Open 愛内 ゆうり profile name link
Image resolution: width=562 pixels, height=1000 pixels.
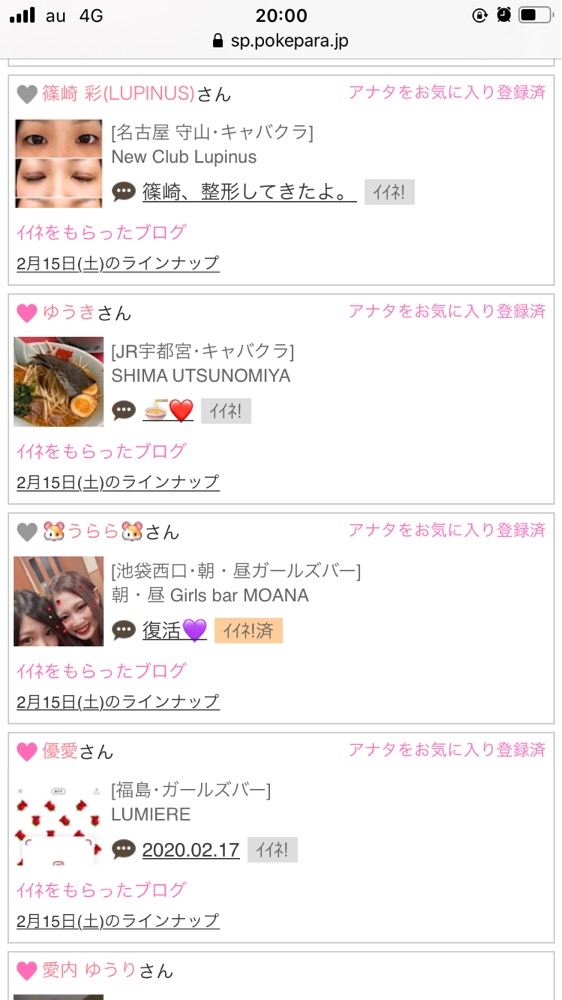(x=89, y=971)
